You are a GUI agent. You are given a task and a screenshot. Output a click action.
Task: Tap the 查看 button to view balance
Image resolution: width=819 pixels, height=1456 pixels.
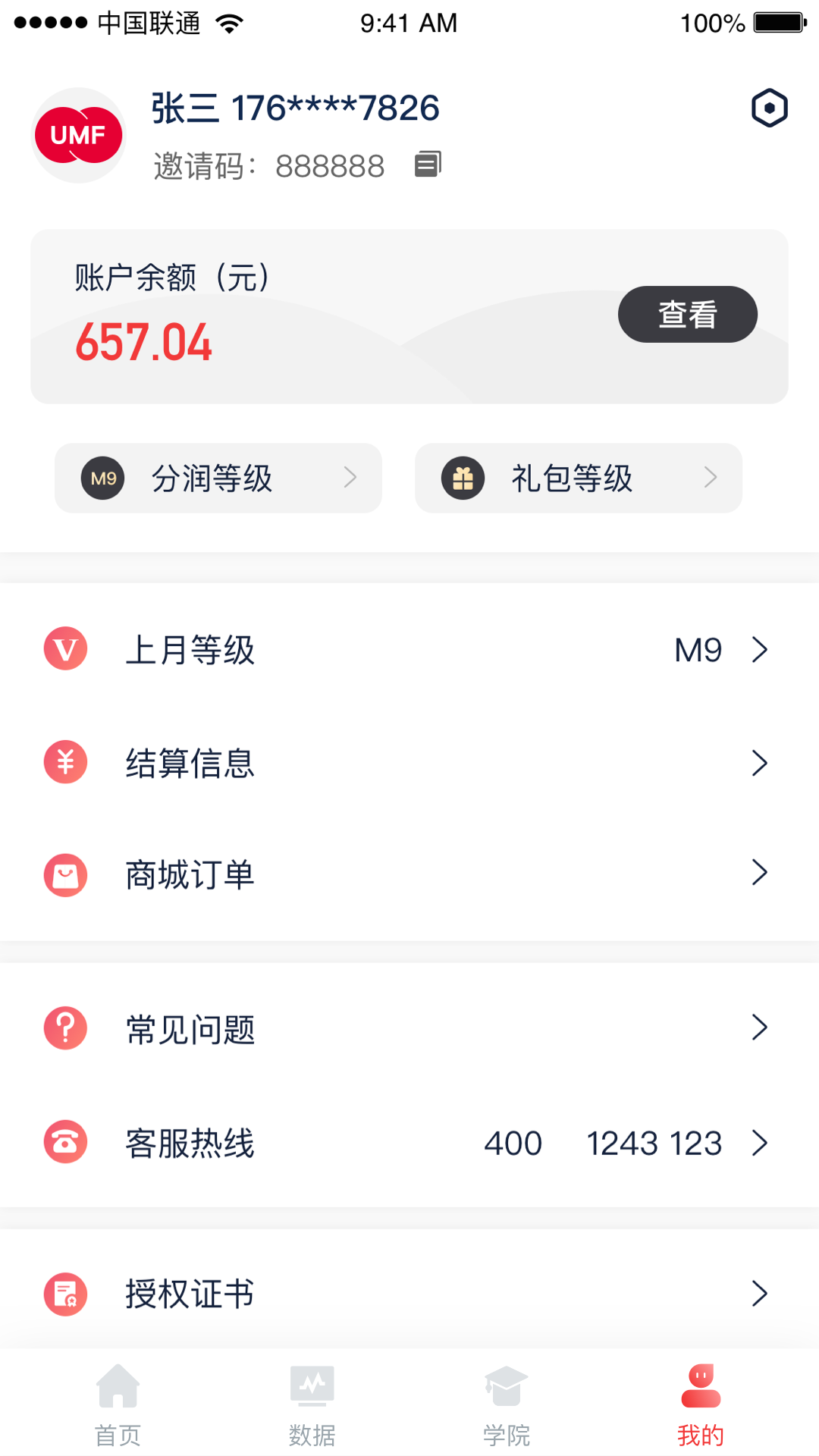point(687,313)
